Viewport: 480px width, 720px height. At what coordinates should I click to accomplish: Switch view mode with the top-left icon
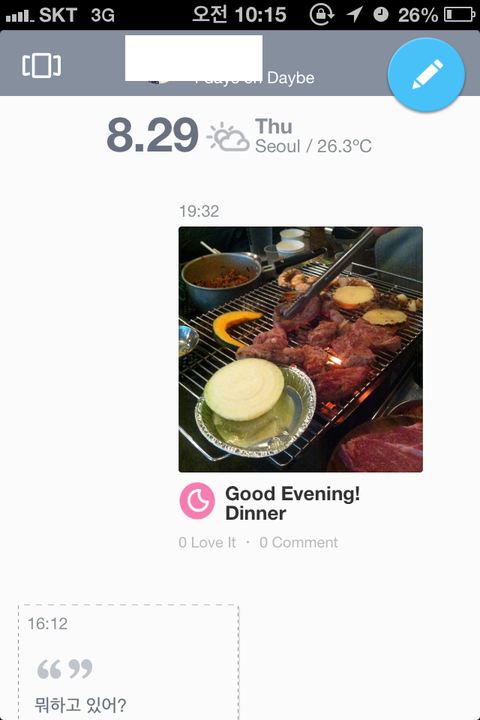pyautogui.click(x=41, y=66)
